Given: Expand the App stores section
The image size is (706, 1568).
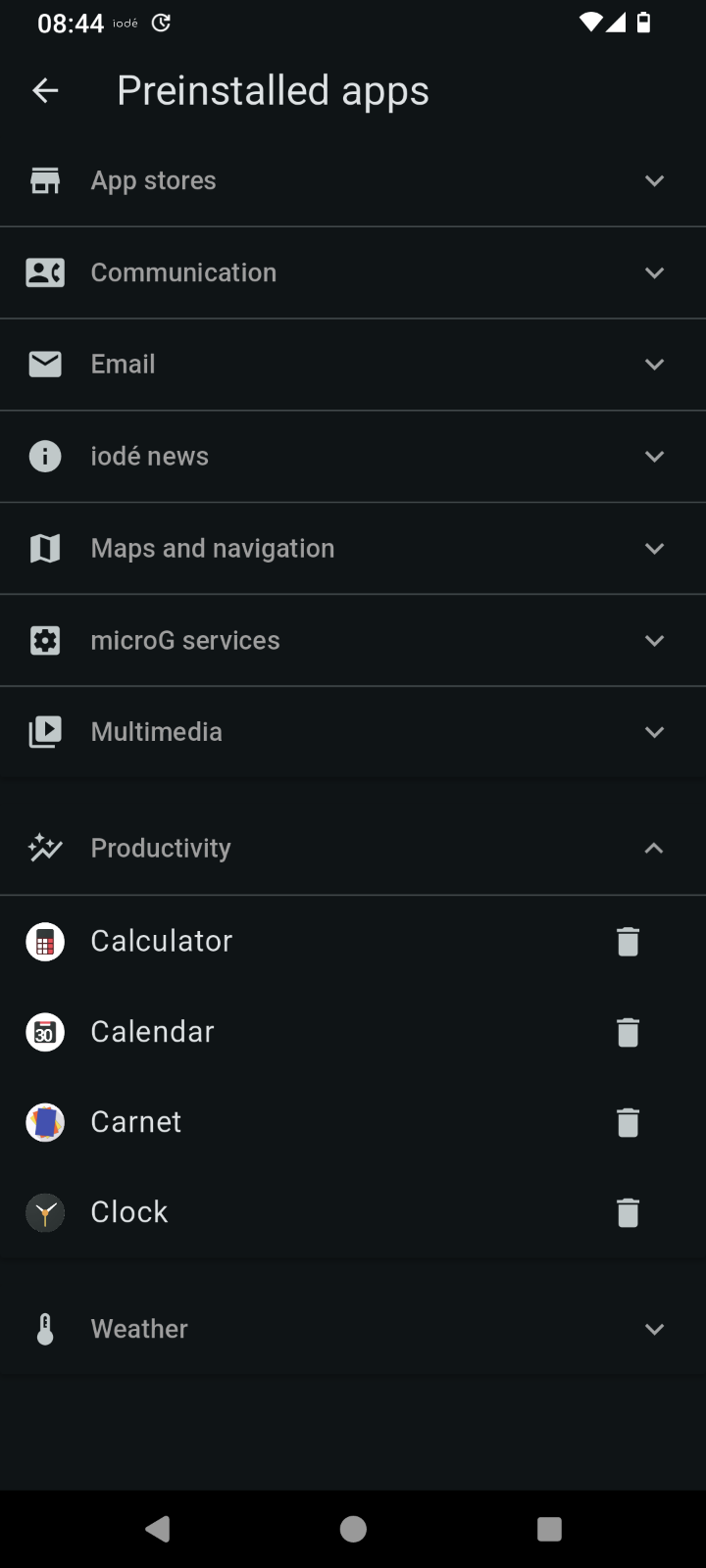Looking at the screenshot, I should (x=654, y=180).
